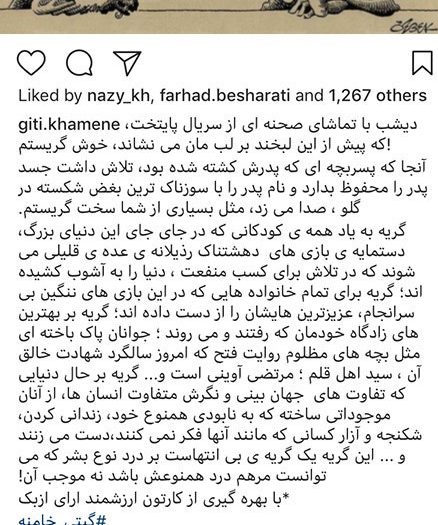Open the #گیتی_خامنه hashtag link
The height and width of the screenshot is (525, 438).
pyautogui.click(x=62, y=520)
